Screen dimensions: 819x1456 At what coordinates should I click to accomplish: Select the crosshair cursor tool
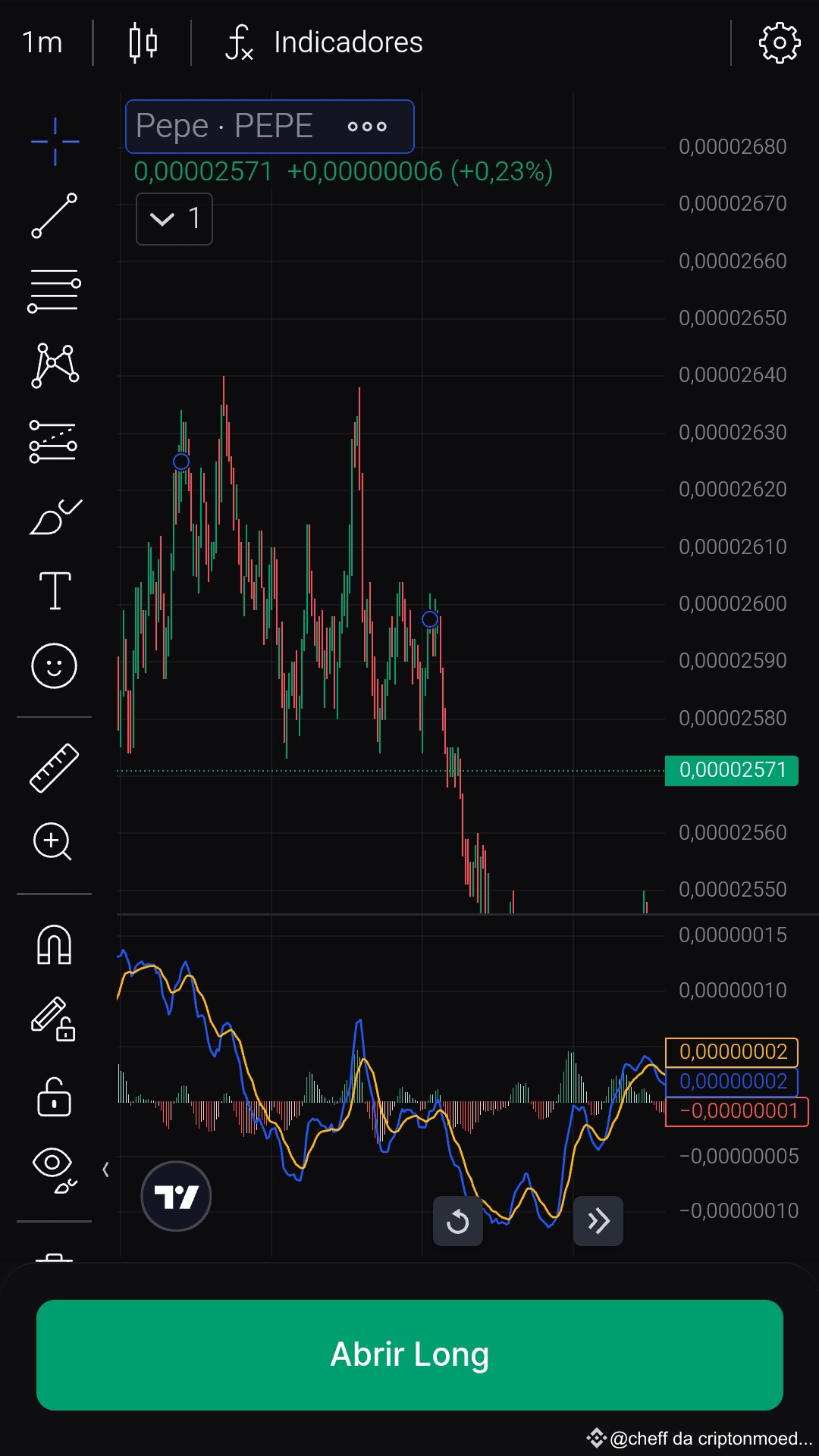54,140
